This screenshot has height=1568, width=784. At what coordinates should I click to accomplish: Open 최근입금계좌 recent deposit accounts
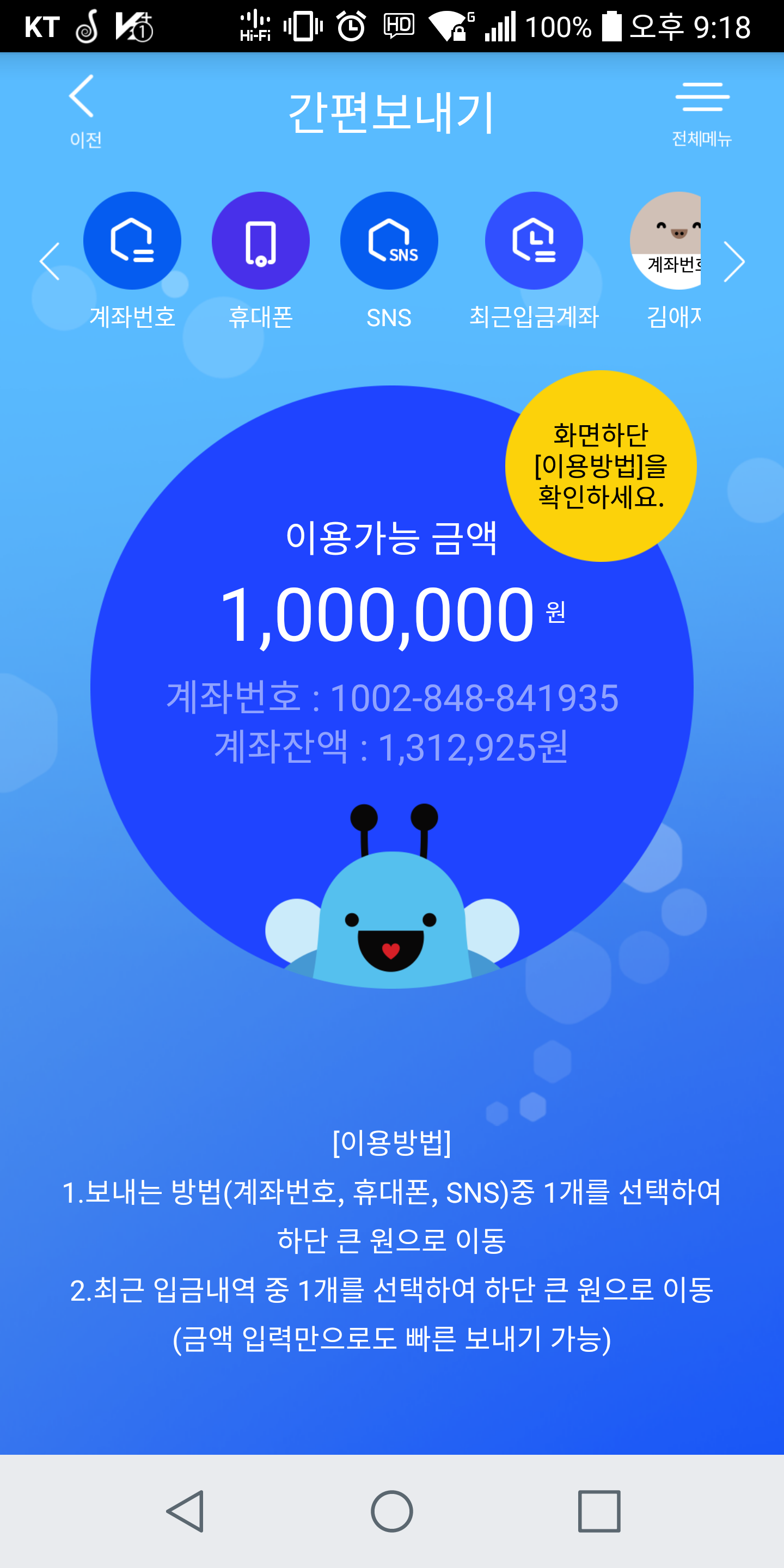pos(534,241)
